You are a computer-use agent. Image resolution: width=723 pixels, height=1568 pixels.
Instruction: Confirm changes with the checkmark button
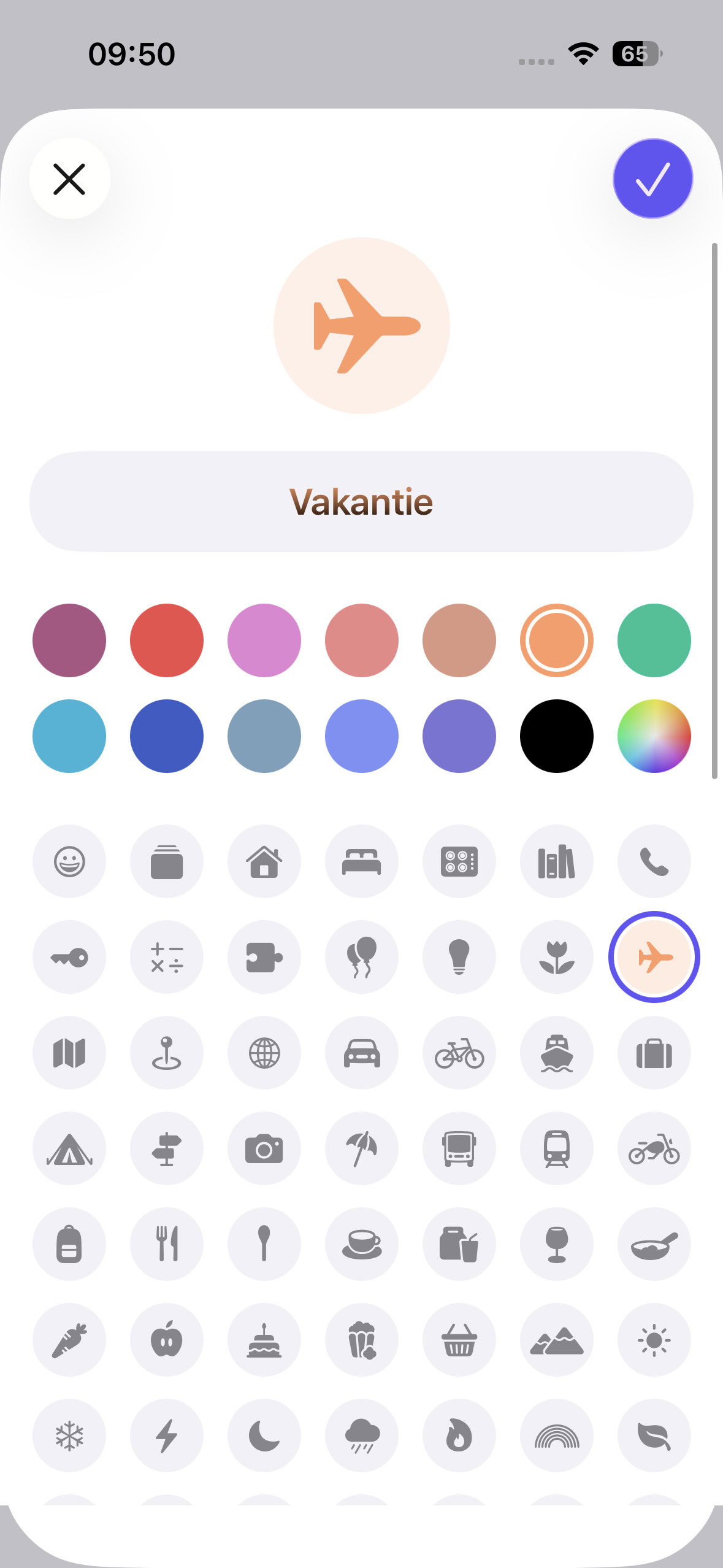(x=652, y=179)
